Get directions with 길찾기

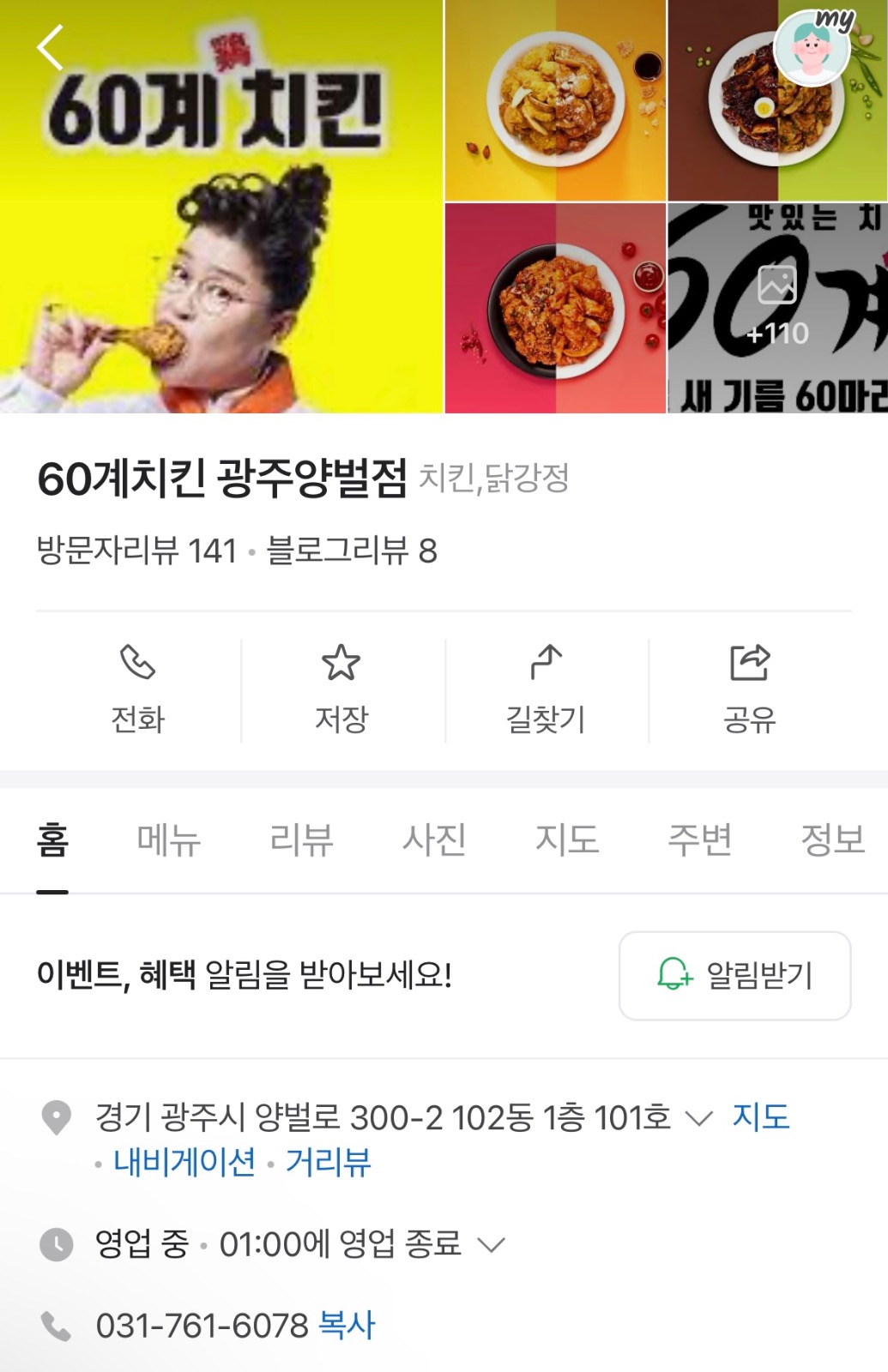(546, 689)
